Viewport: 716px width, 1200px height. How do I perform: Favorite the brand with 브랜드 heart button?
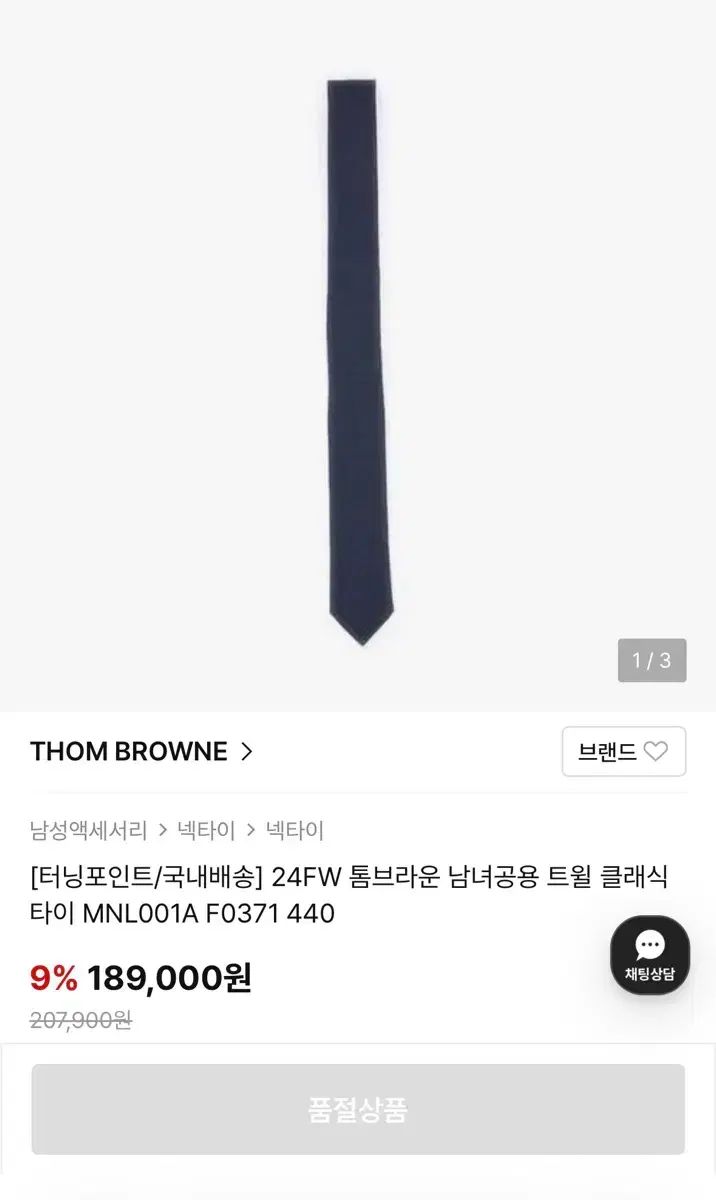pos(623,752)
